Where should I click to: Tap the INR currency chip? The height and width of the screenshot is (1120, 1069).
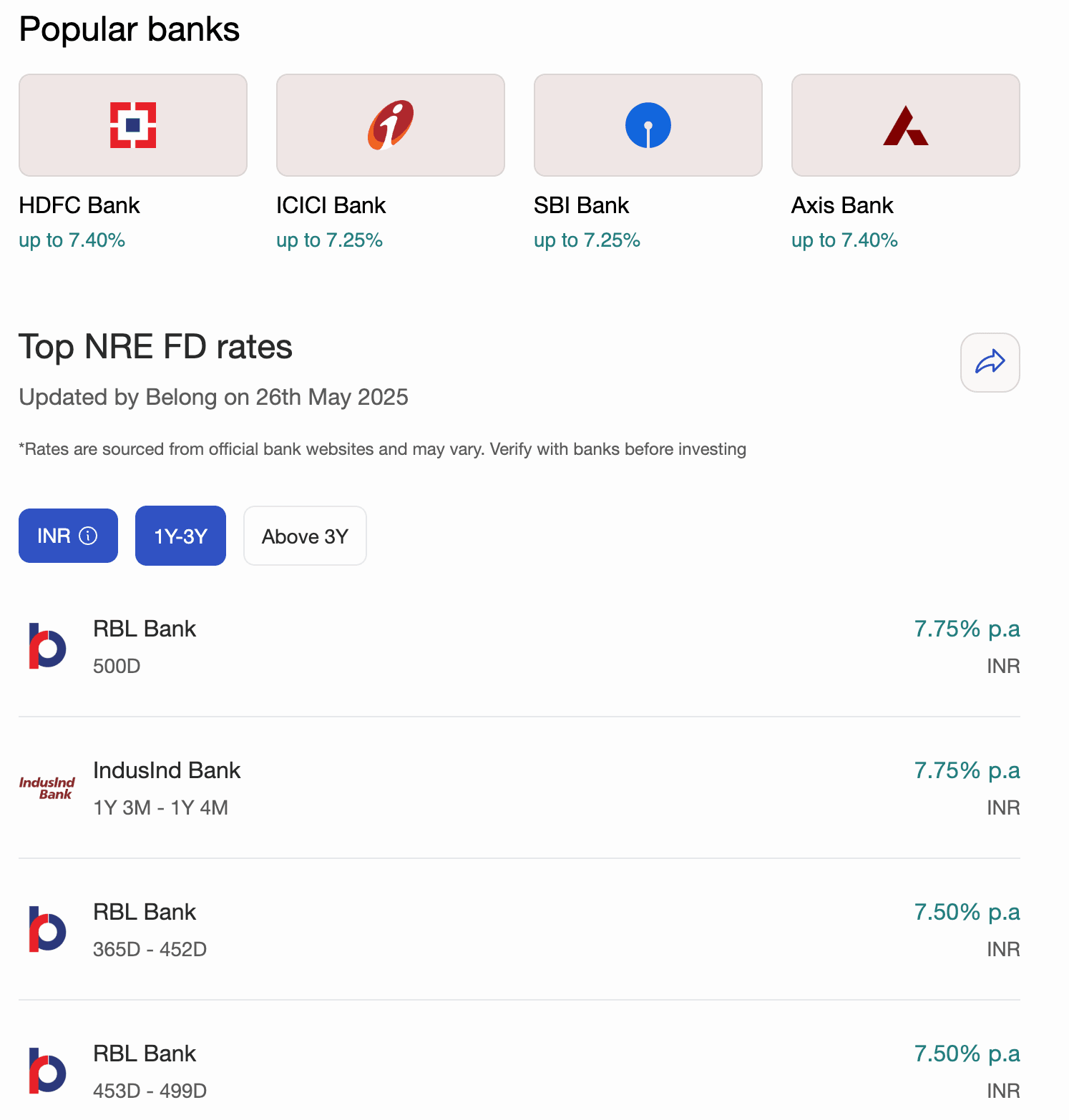[68, 536]
